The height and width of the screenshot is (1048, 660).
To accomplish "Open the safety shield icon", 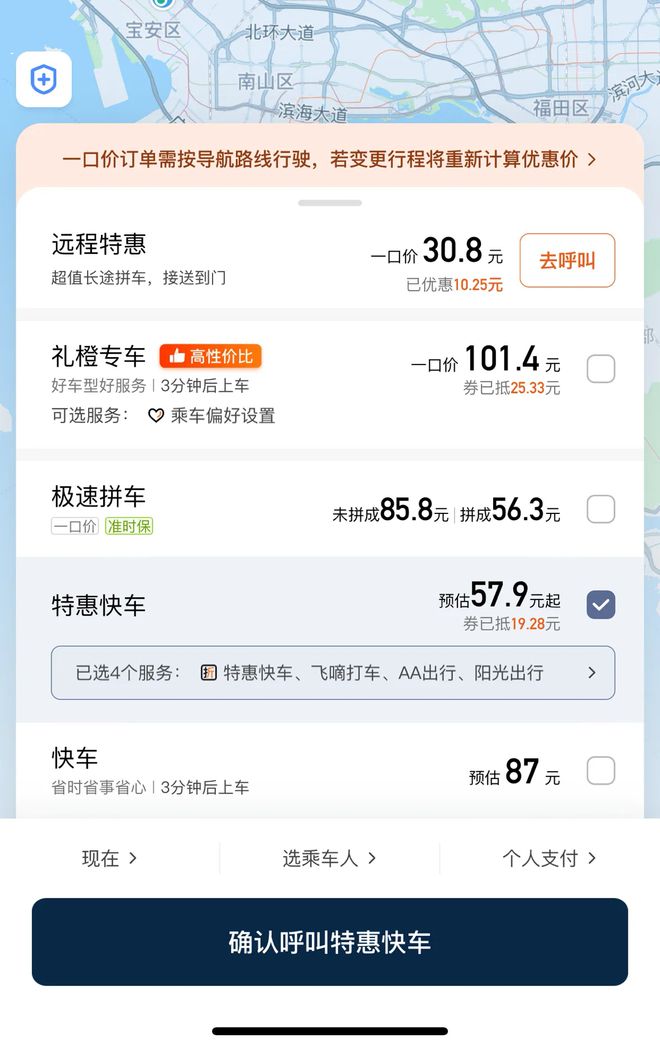I will (43, 81).
